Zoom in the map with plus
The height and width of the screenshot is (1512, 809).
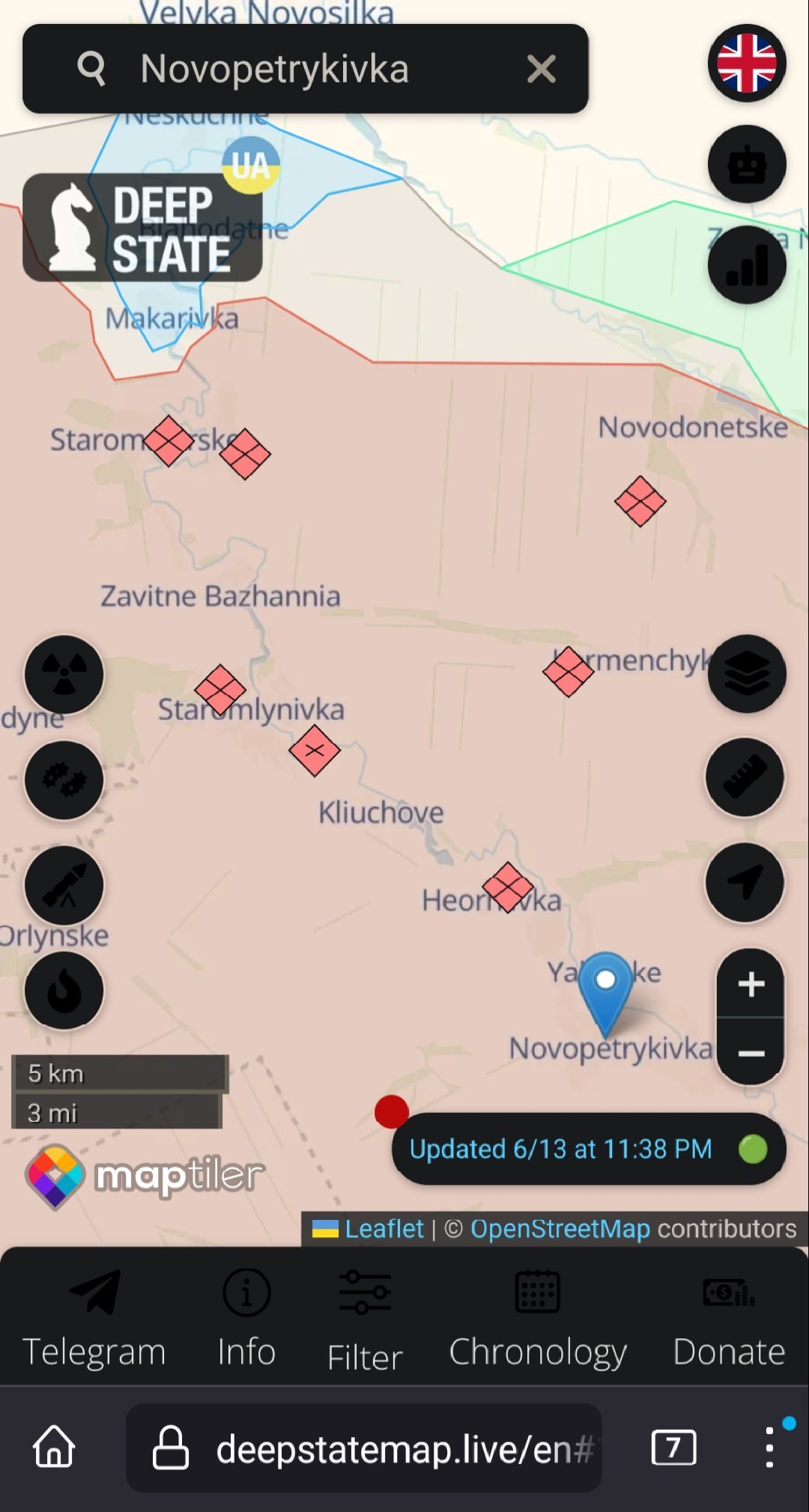click(x=751, y=983)
